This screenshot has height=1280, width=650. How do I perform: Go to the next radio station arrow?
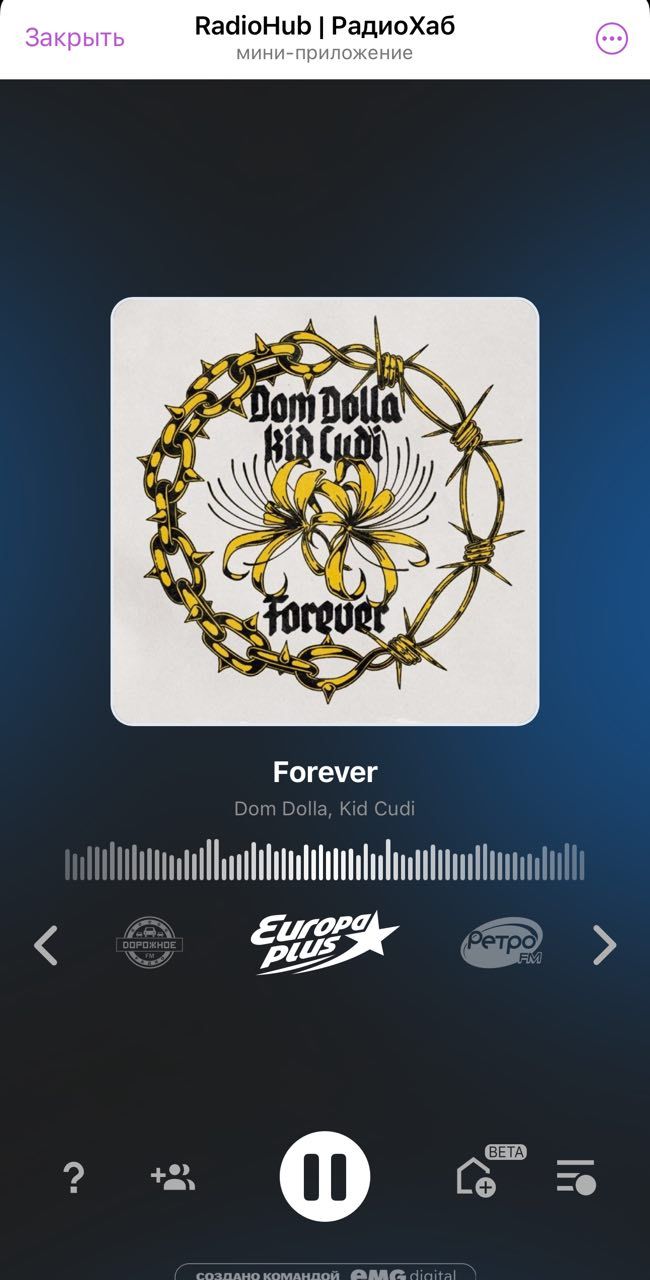click(604, 944)
